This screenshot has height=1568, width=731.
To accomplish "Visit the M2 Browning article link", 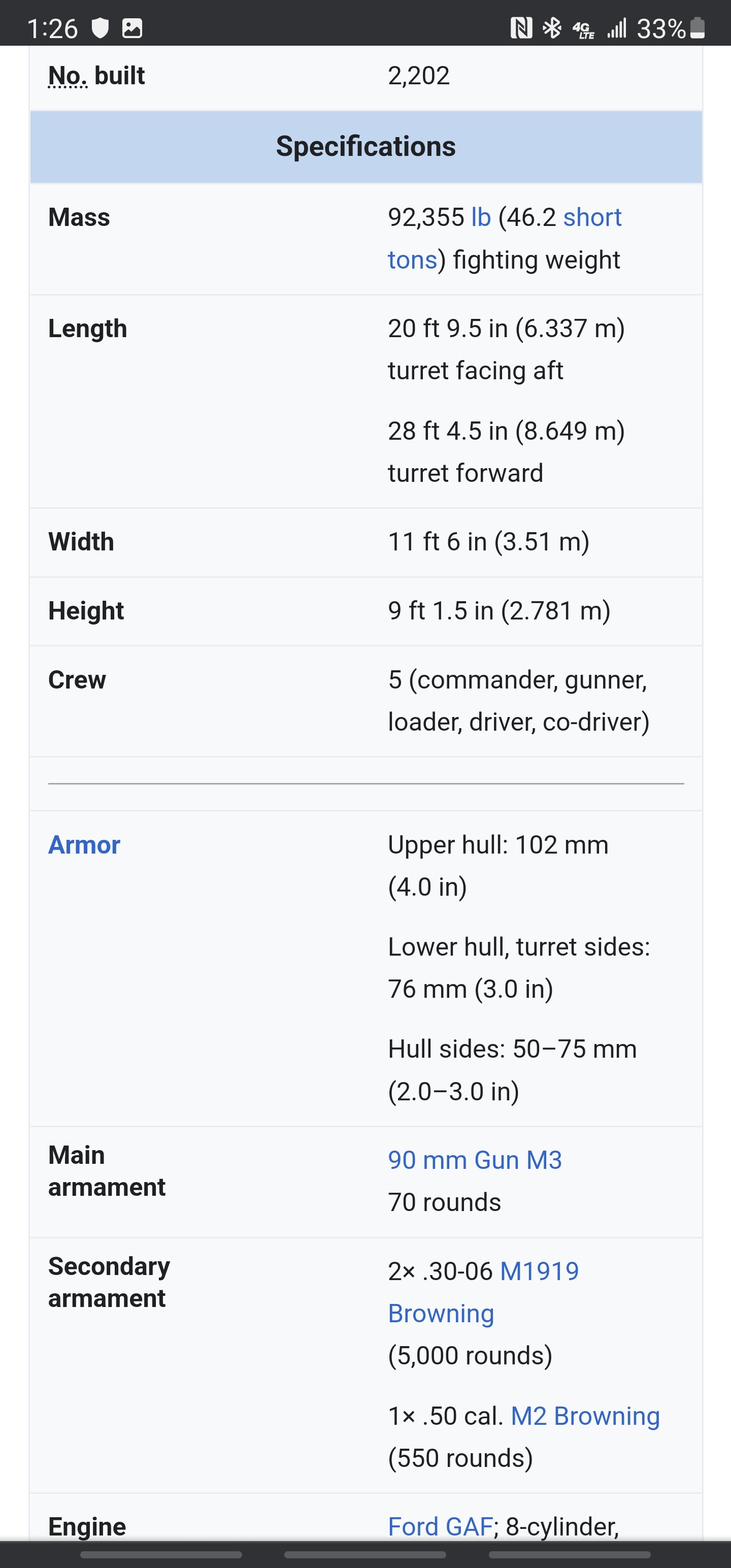I will pyautogui.click(x=585, y=1417).
